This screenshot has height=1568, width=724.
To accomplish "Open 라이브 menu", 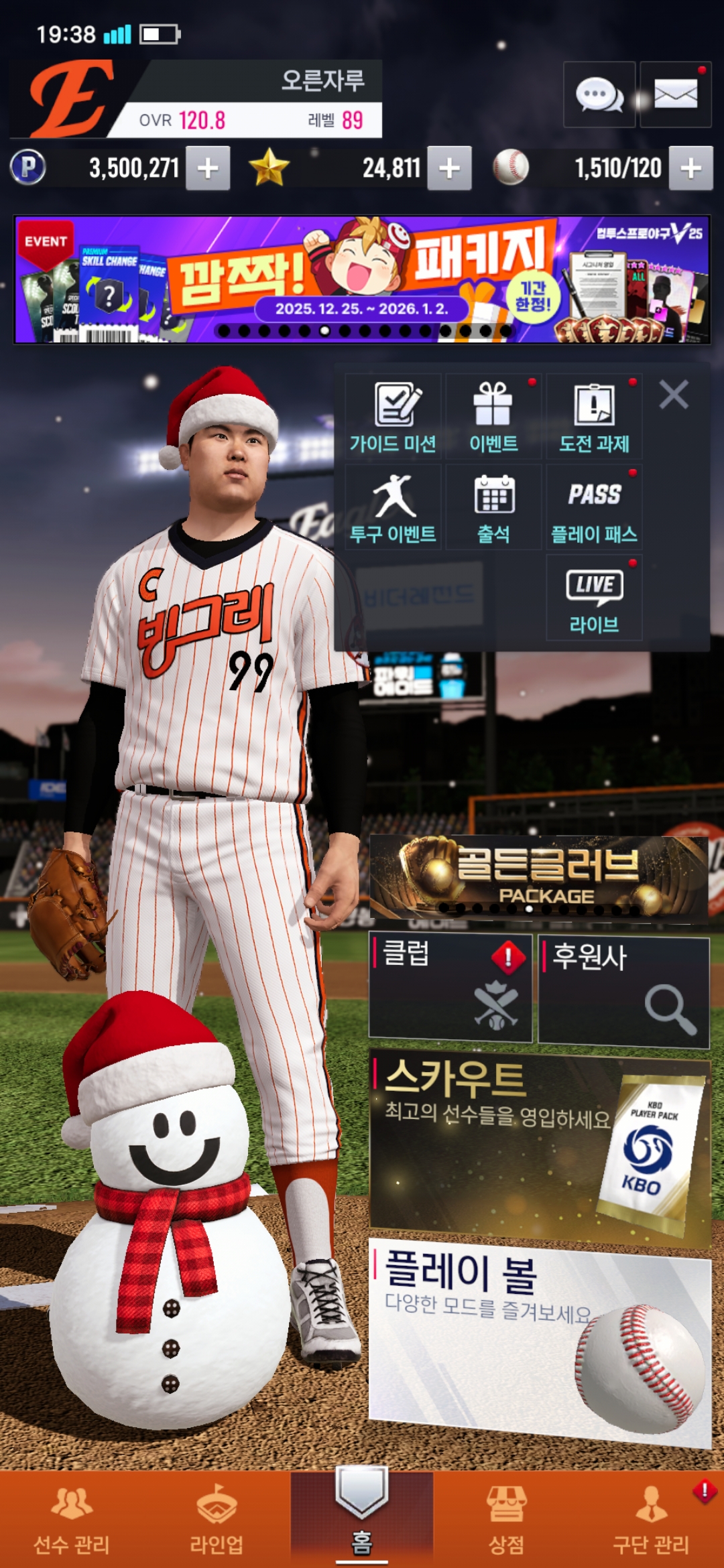I will [x=594, y=598].
